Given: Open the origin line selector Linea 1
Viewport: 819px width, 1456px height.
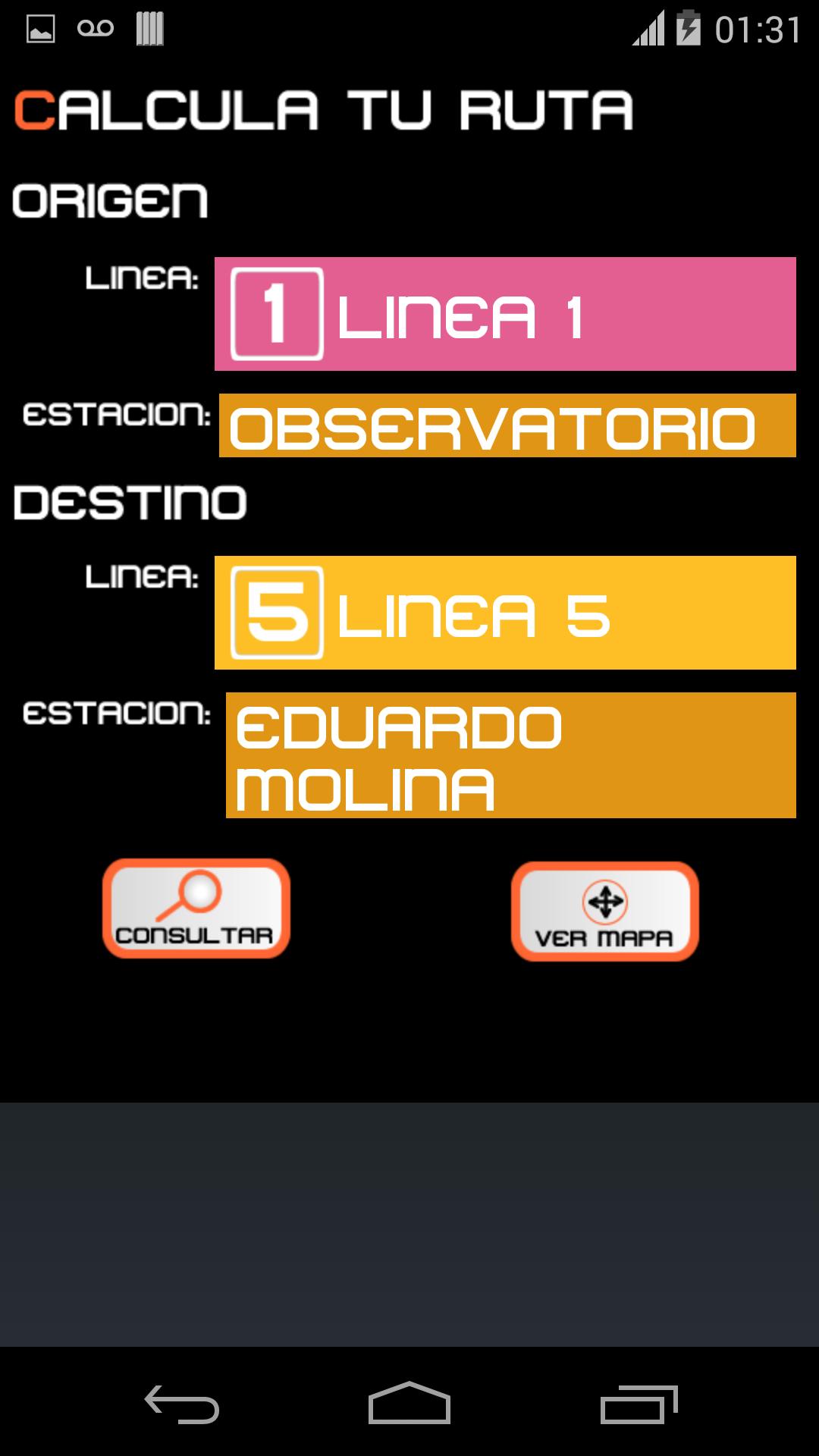Looking at the screenshot, I should pyautogui.click(x=505, y=314).
